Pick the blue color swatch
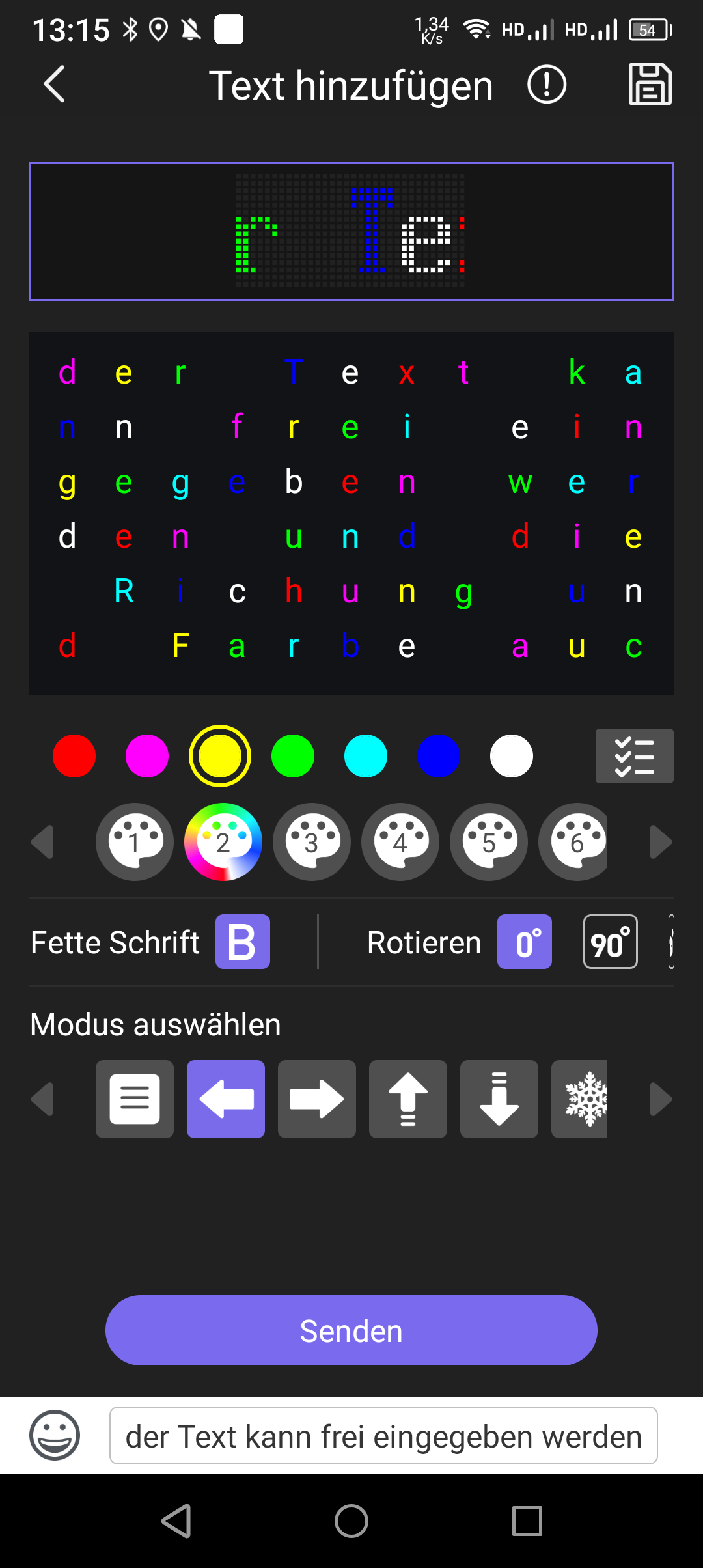This screenshot has width=703, height=1568. (439, 756)
